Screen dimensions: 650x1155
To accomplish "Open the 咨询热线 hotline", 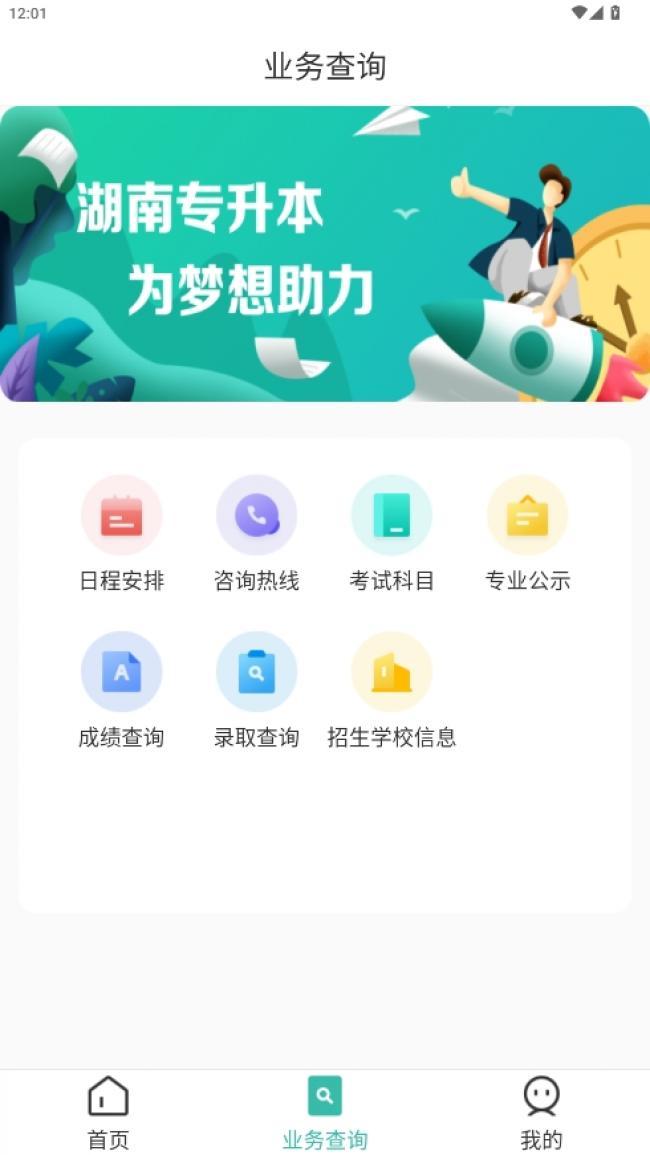I will tap(256, 534).
